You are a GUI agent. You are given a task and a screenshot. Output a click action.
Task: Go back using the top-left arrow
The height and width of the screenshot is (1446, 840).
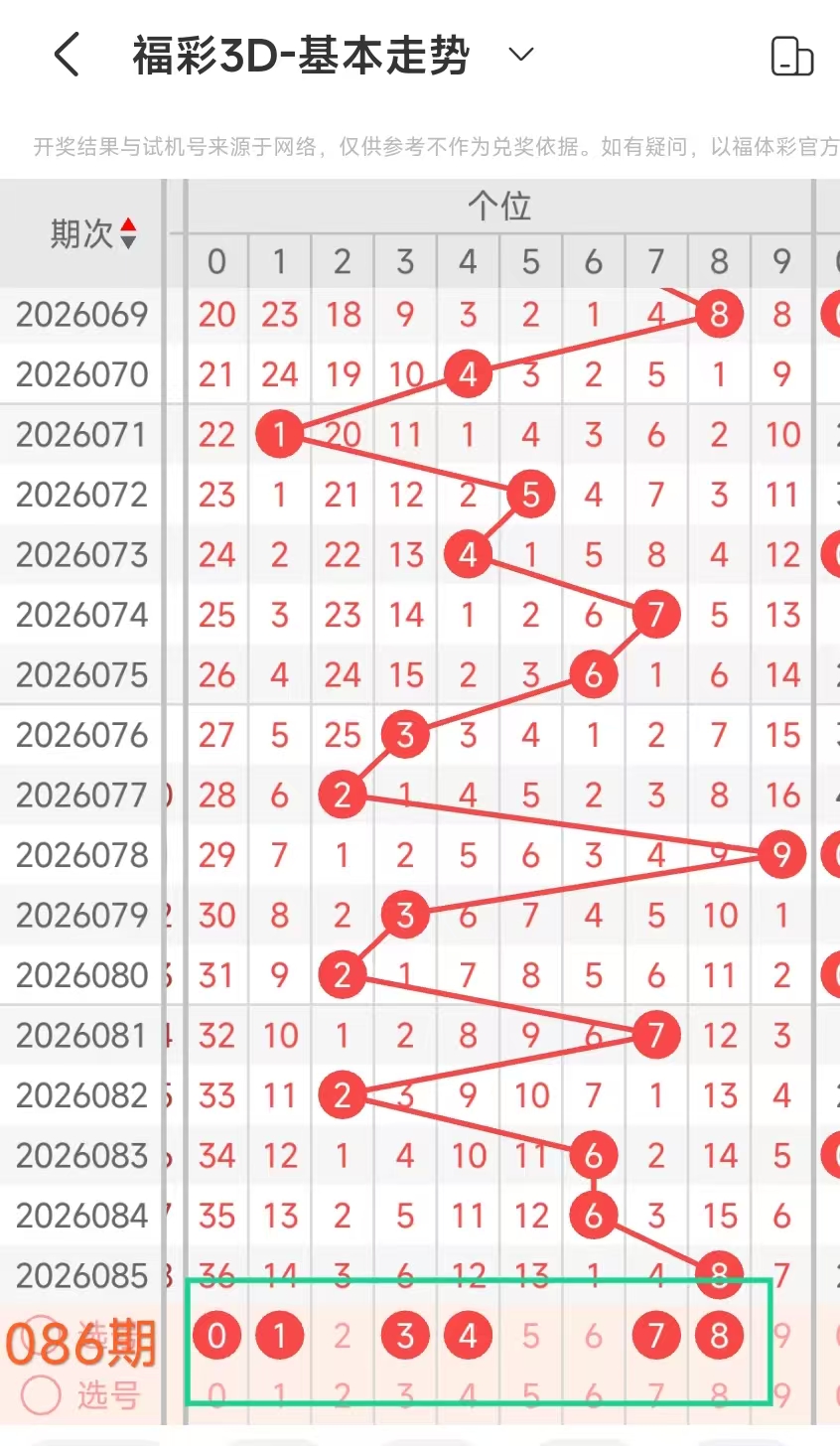pyautogui.click(x=67, y=55)
